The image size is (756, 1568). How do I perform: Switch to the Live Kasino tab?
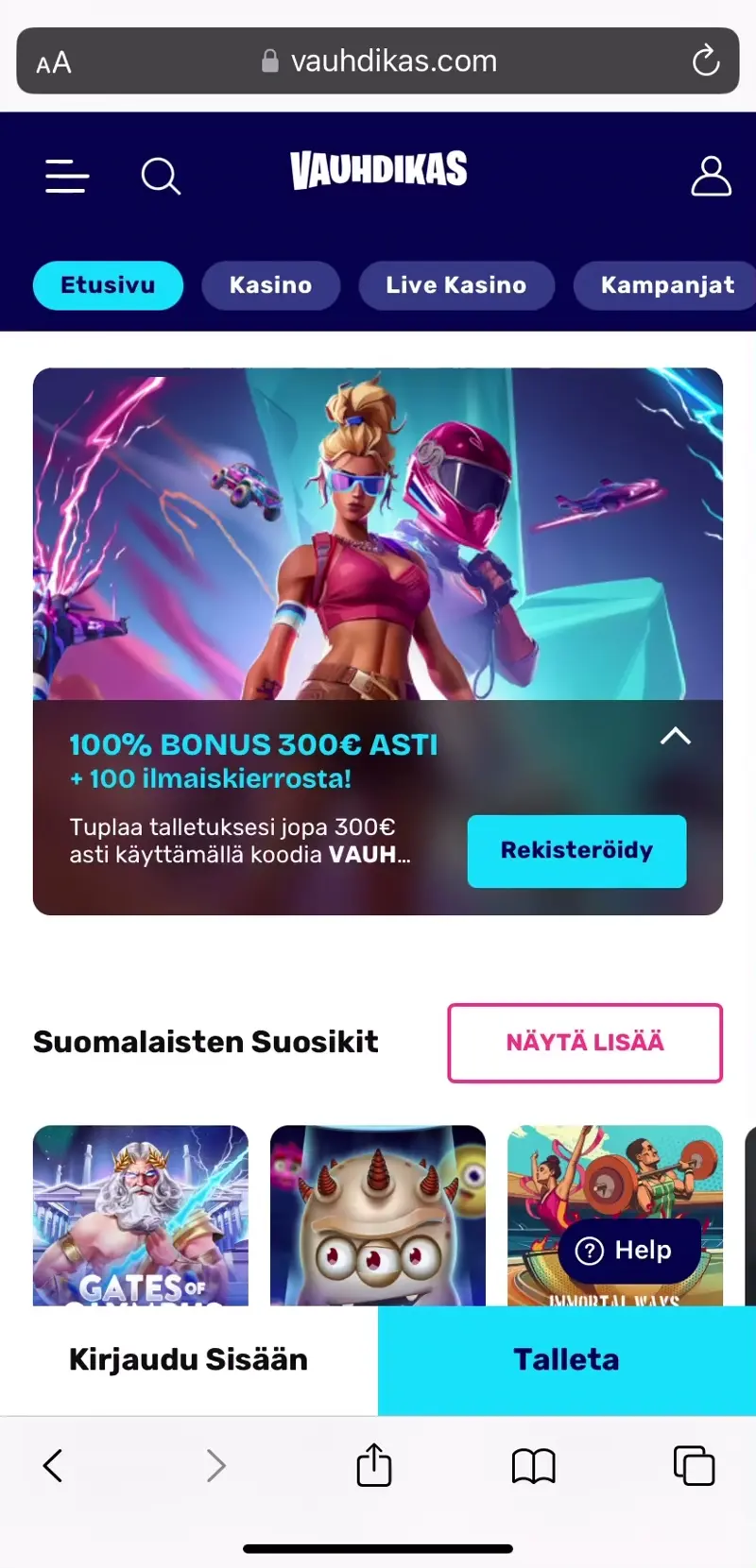455,285
